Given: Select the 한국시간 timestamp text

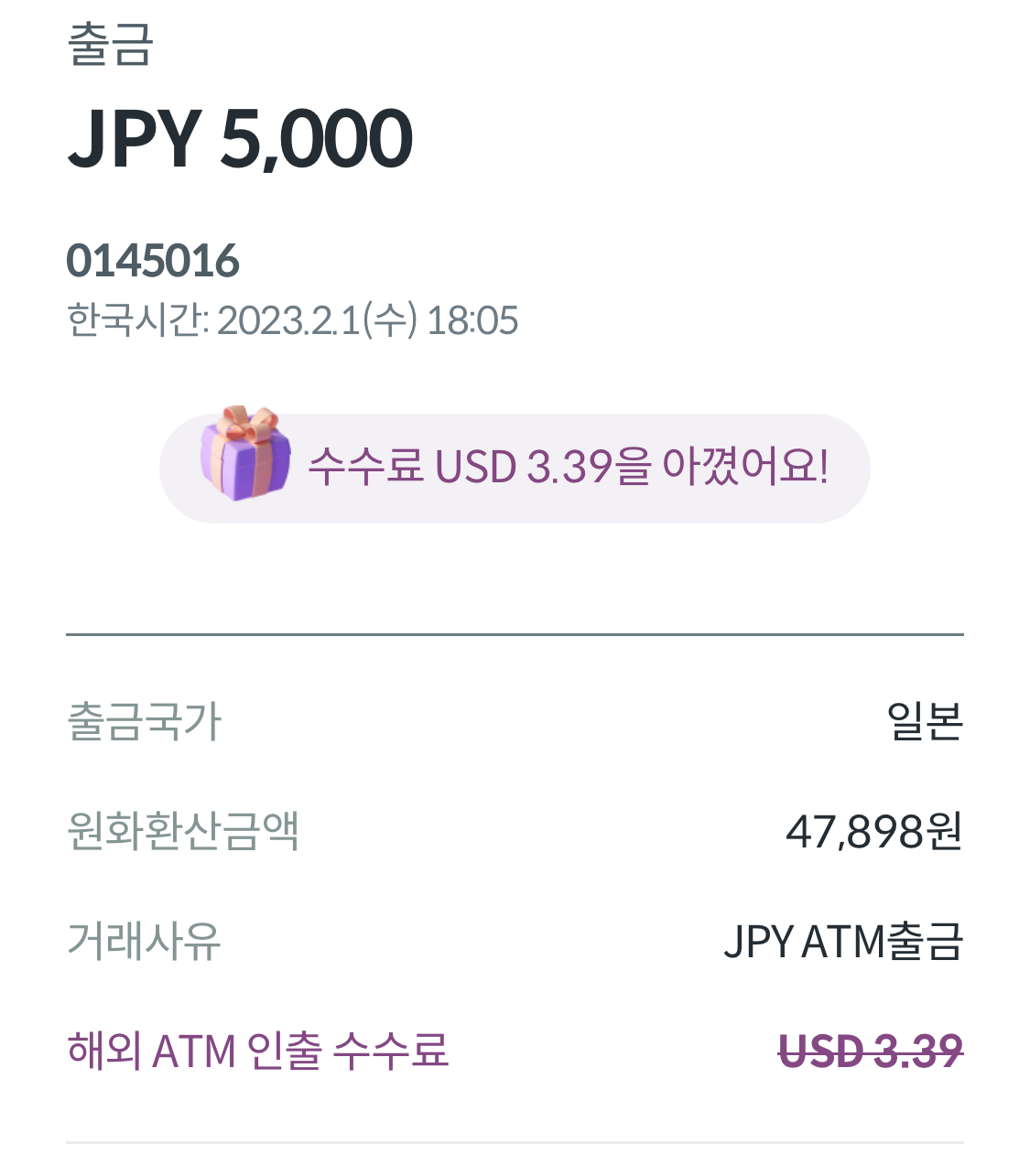Looking at the screenshot, I should 293,320.
